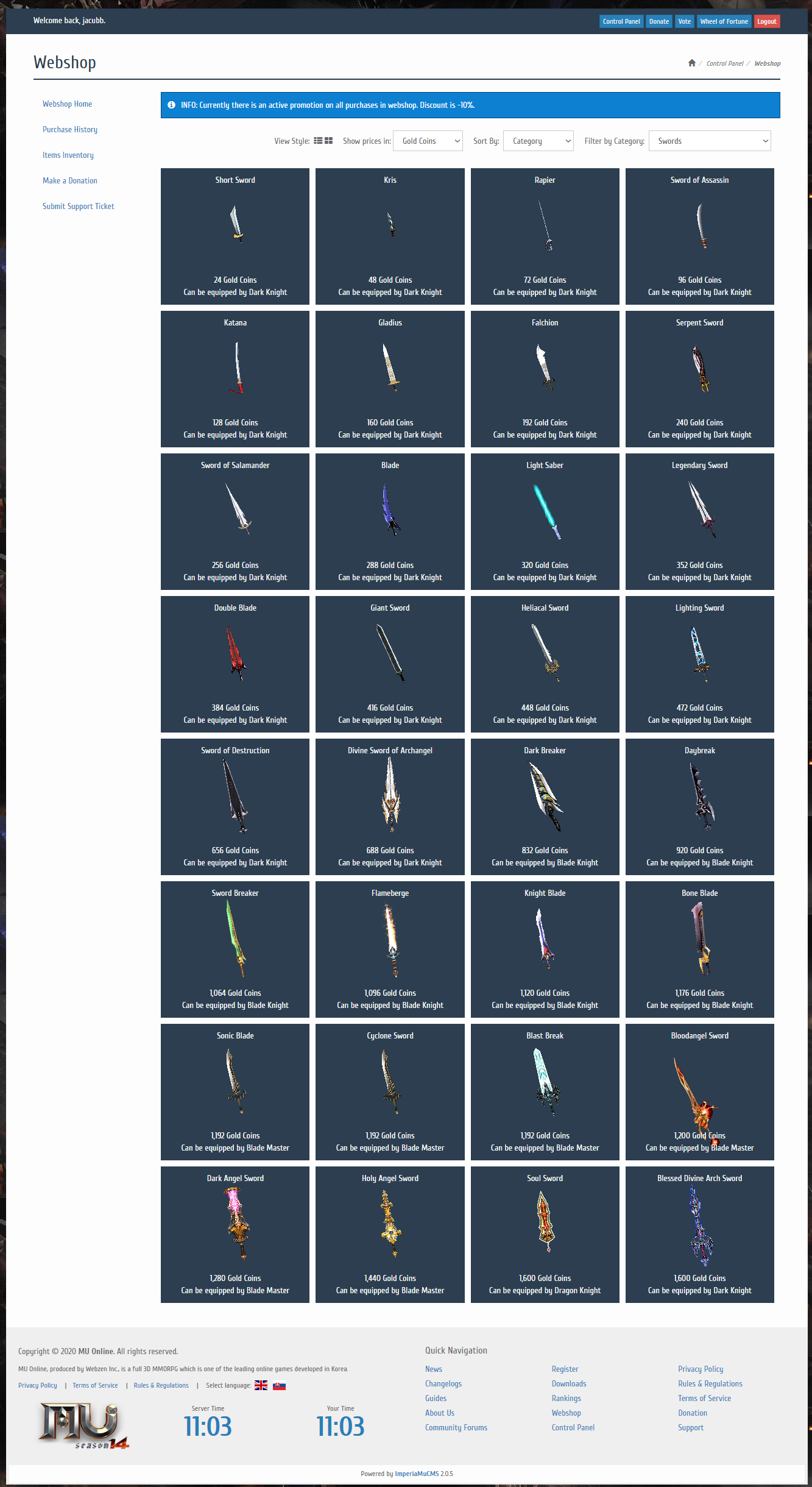The width and height of the screenshot is (812, 1487).
Task: Expand the Show prices in dropdown
Action: pyautogui.click(x=428, y=141)
